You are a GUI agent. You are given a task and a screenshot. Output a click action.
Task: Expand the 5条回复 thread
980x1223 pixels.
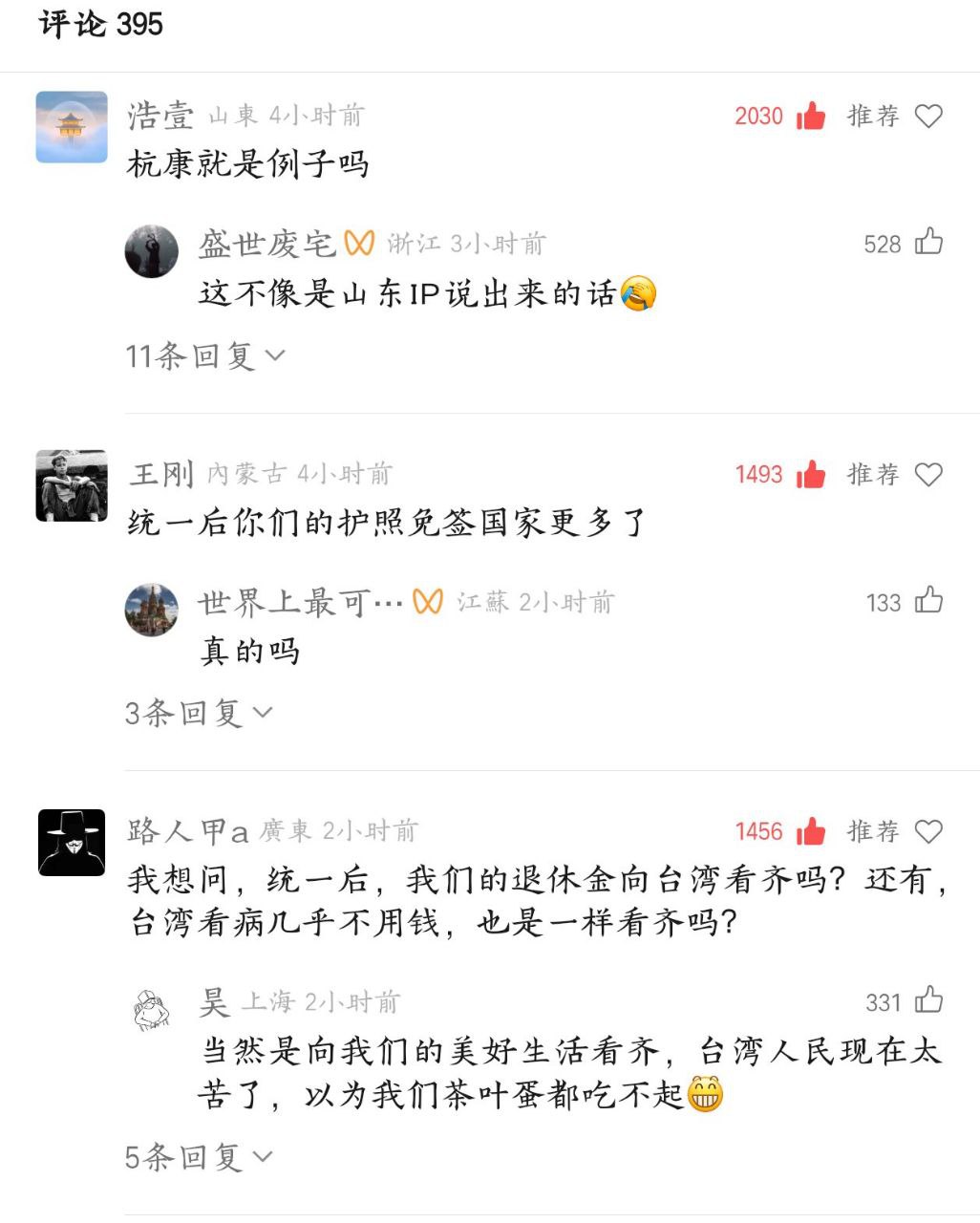[199, 1157]
